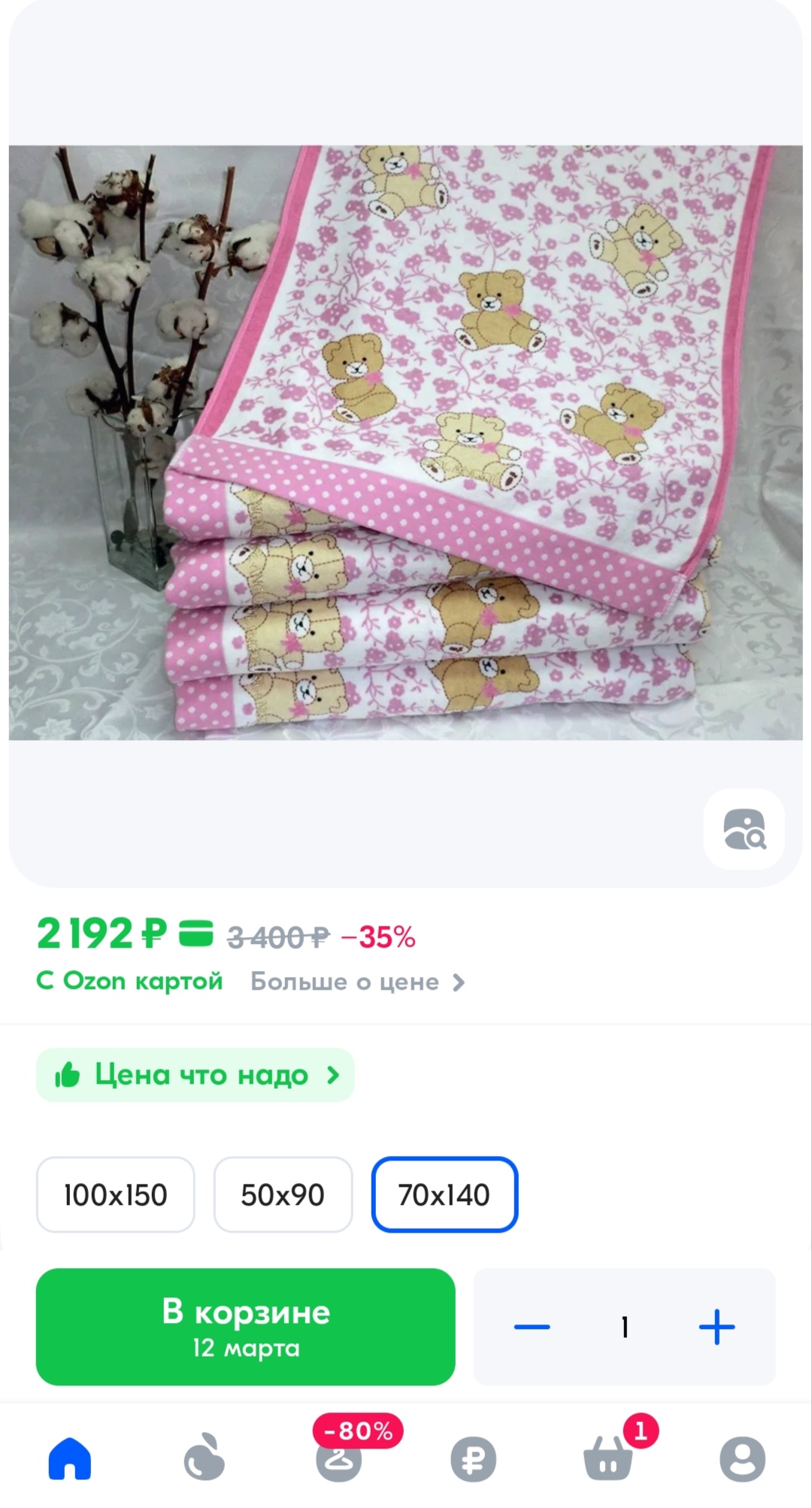Choose the 50x90 size option
Viewport: 812px width, 1508px height.
283,1194
